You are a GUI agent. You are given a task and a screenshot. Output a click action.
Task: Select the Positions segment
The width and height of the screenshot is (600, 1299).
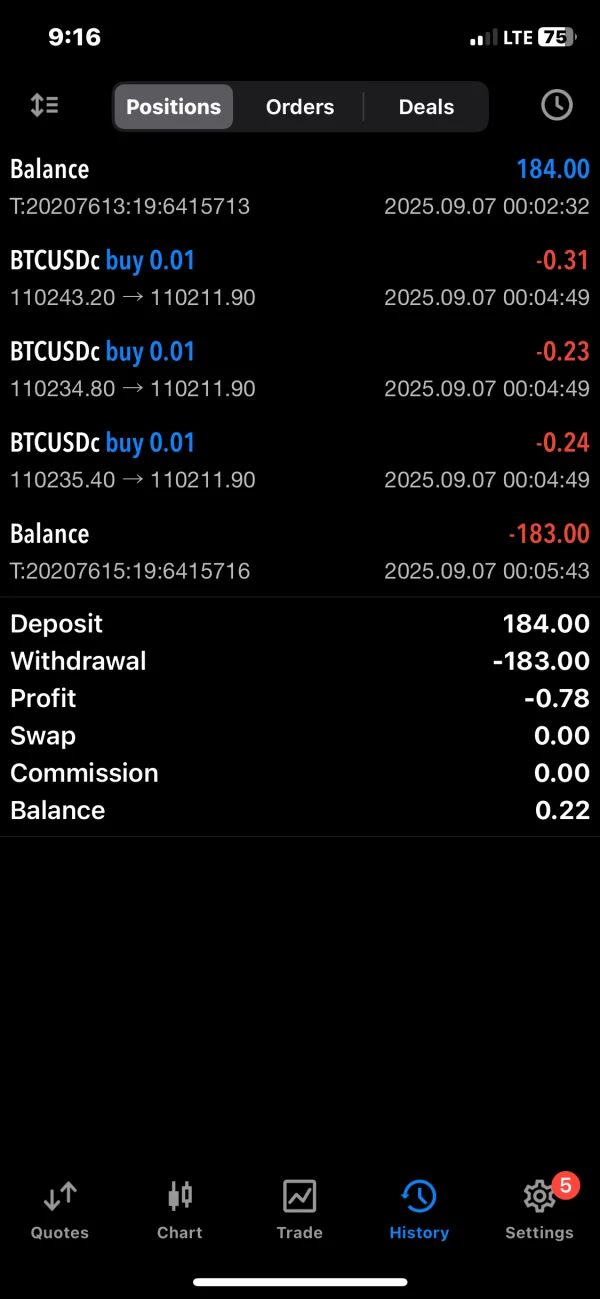[x=174, y=107]
